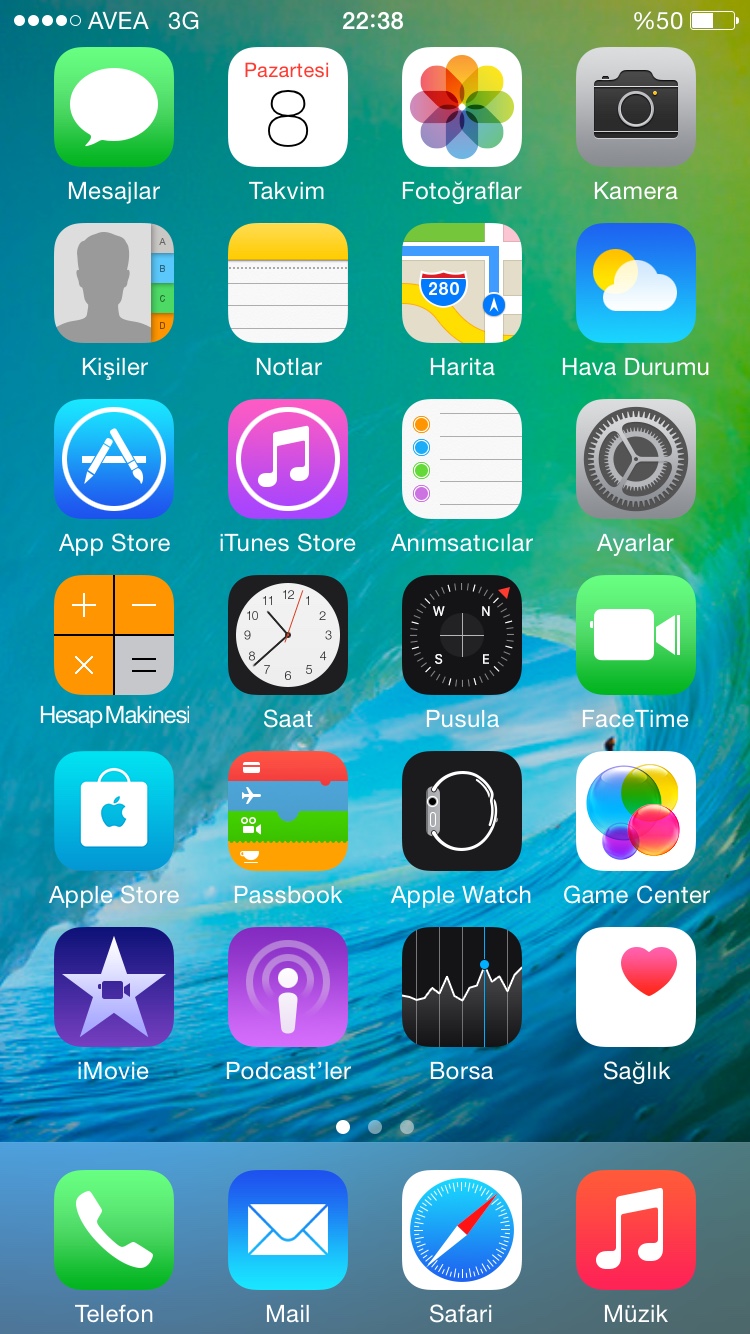Image resolution: width=750 pixels, height=1334 pixels.
Task: Open Ayarlar settings
Action: [x=636, y=459]
